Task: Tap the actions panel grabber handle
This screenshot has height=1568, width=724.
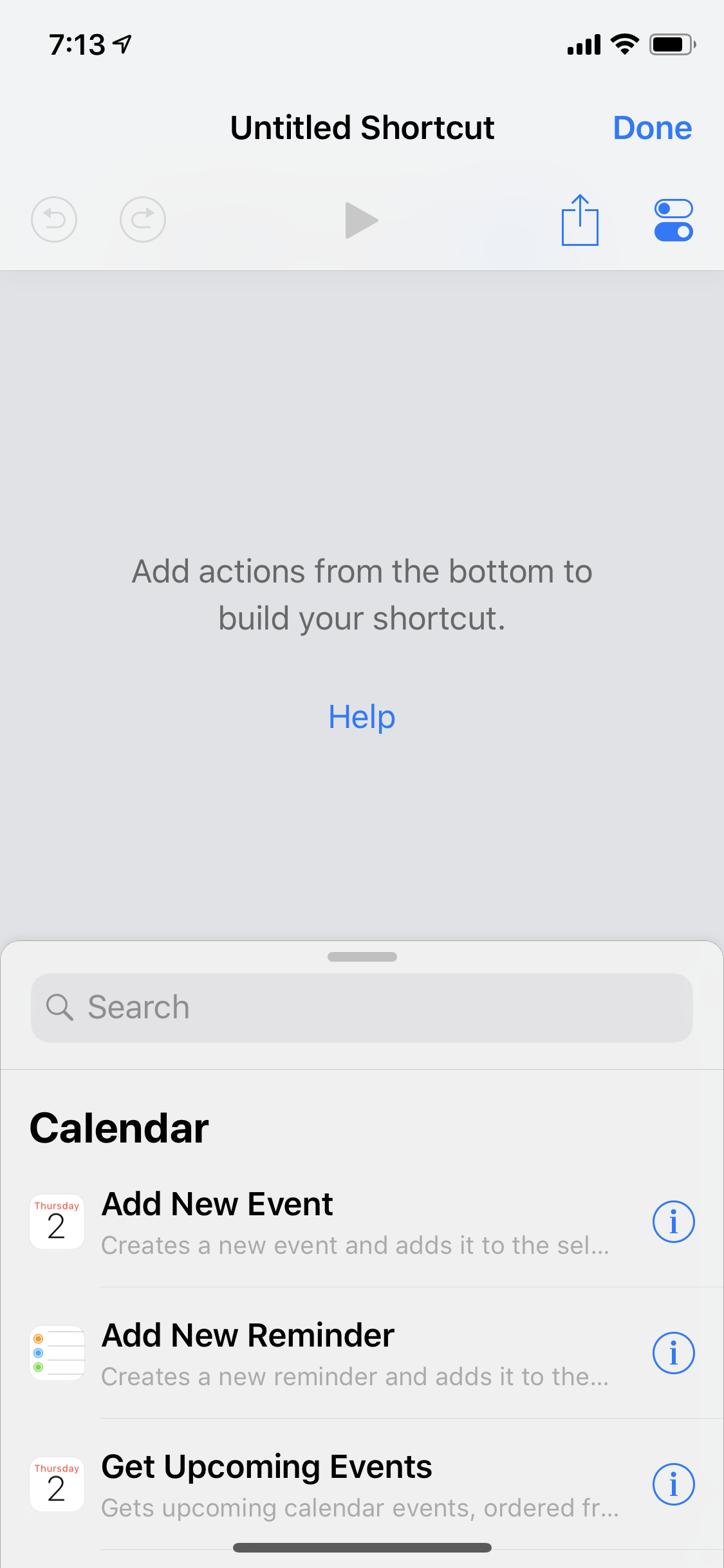Action: tap(362, 957)
